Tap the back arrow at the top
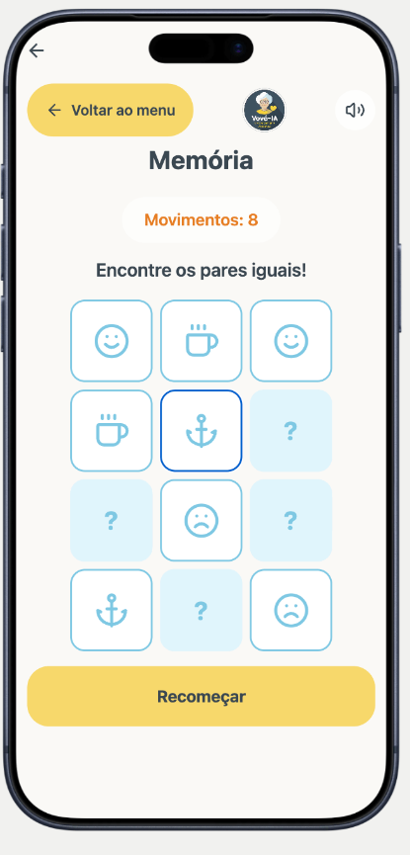 pos(37,51)
